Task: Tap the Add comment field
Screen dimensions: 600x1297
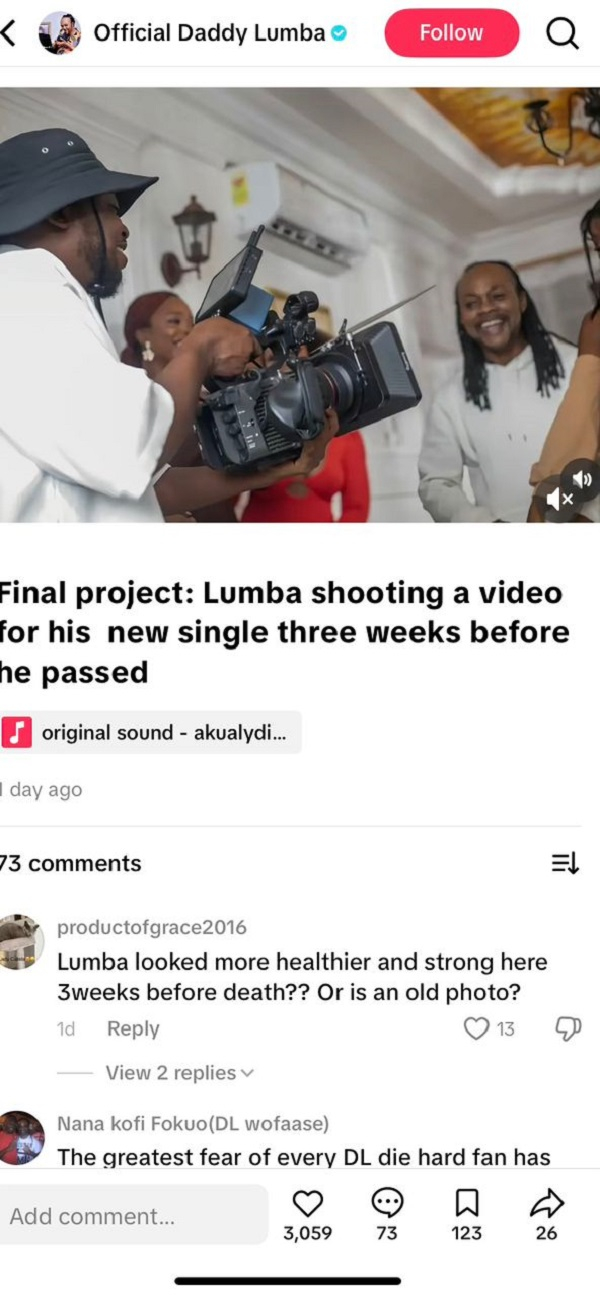Action: (134, 1216)
